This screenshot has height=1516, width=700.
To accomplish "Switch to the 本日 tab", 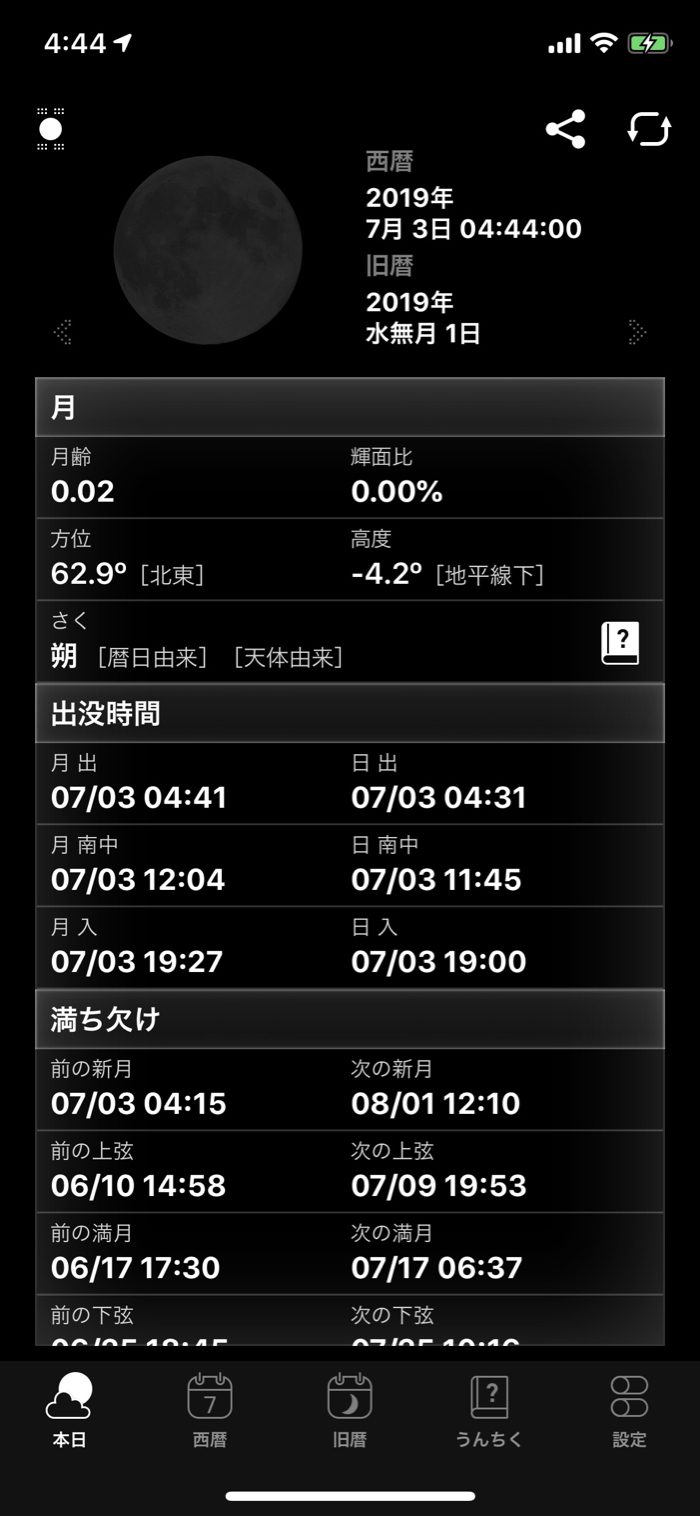I will pos(69,1411).
